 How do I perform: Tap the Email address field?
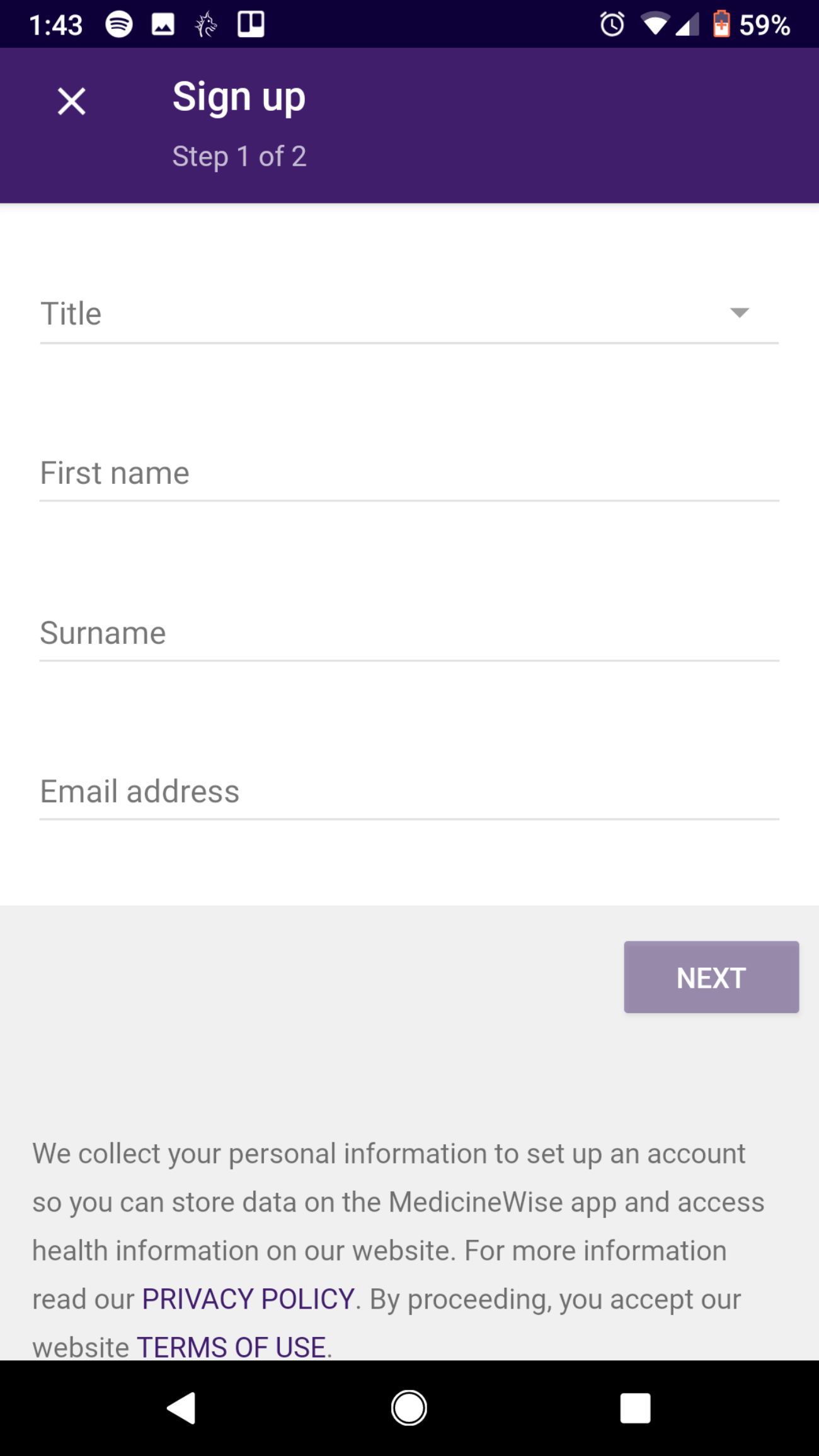409,791
